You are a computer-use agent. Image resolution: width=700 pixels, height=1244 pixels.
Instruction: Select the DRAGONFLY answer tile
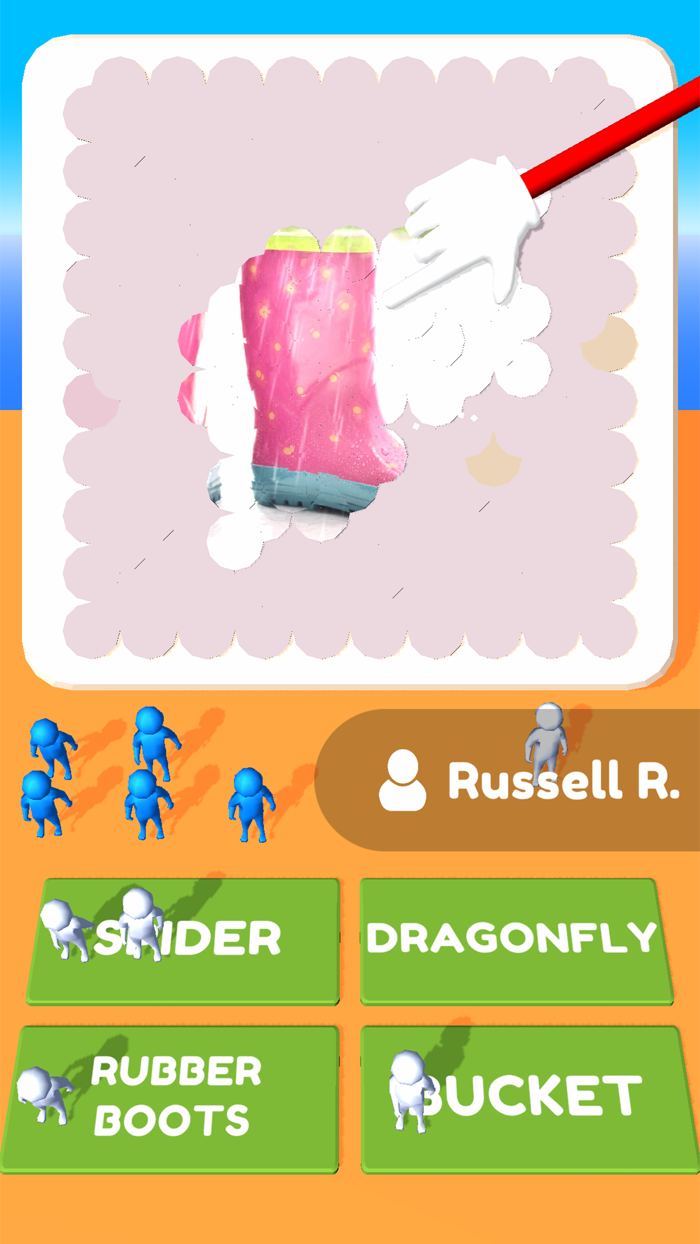point(511,938)
